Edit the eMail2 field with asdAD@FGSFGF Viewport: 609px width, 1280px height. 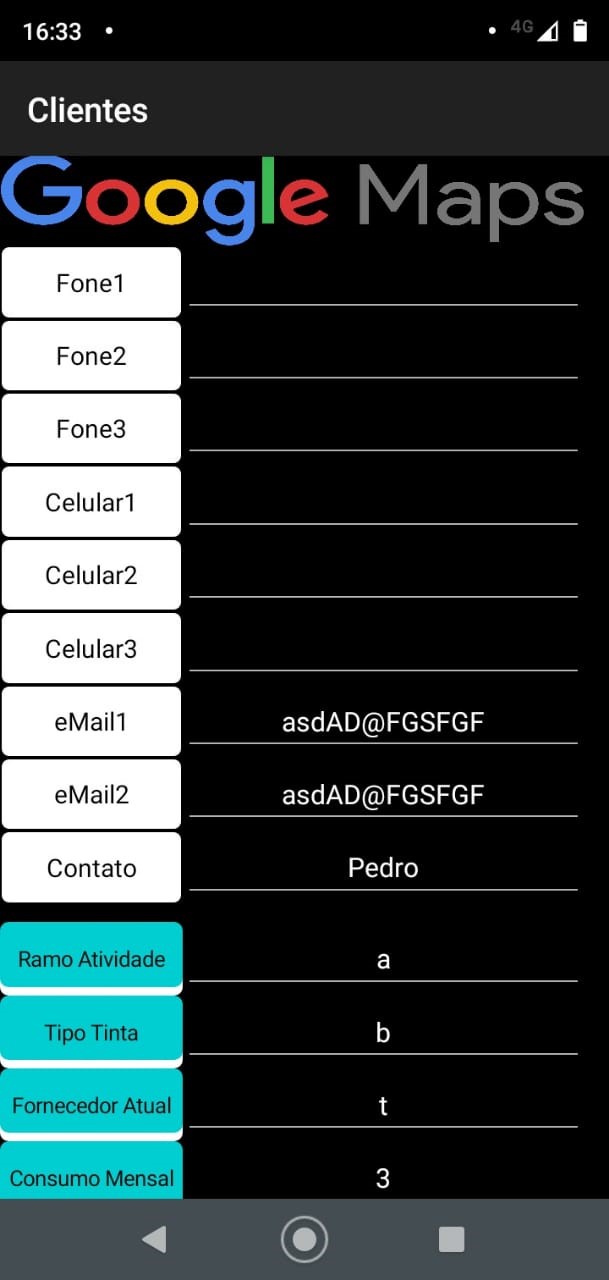tap(383, 795)
